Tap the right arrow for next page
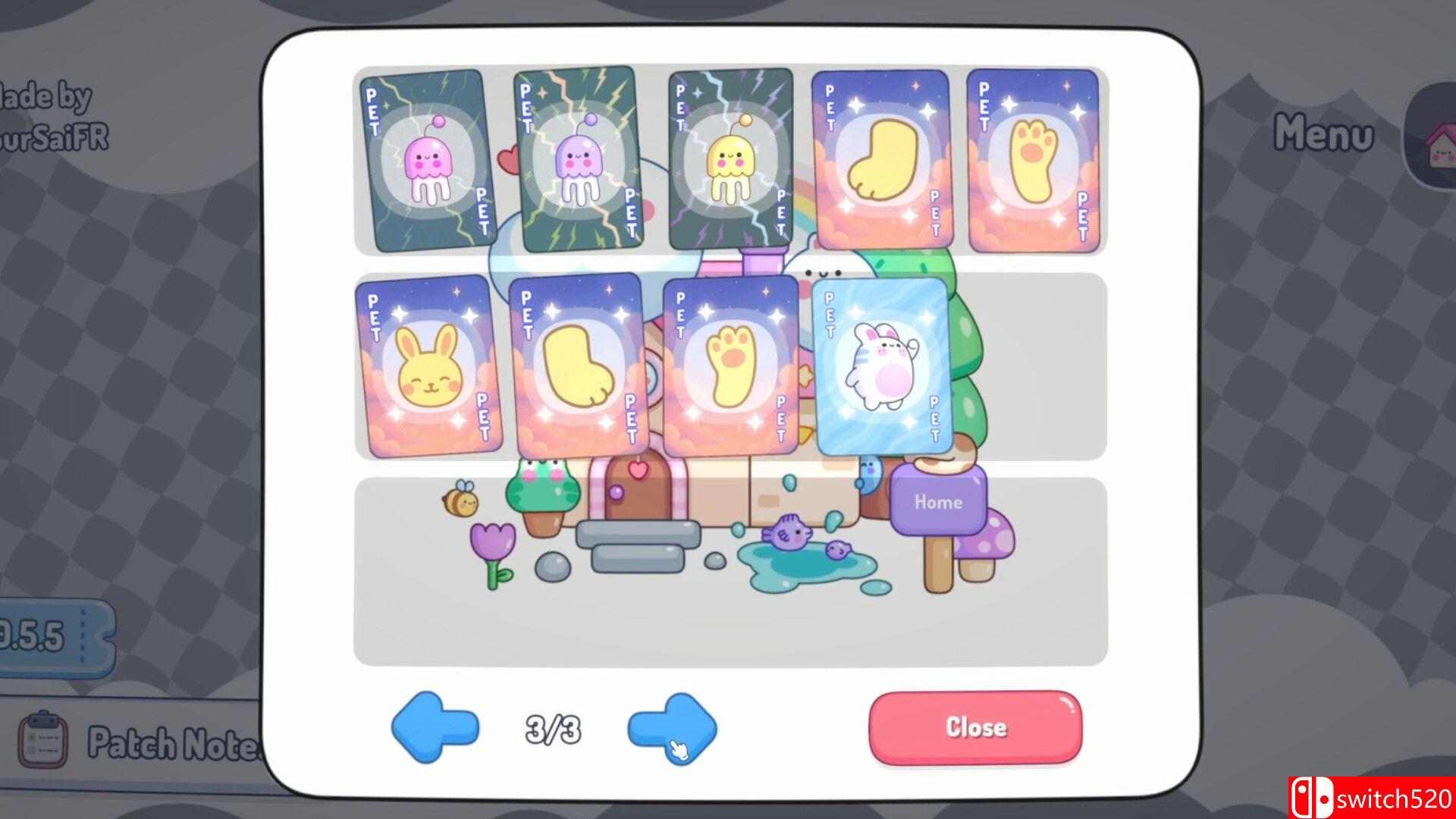Image resolution: width=1456 pixels, height=819 pixels. click(672, 727)
